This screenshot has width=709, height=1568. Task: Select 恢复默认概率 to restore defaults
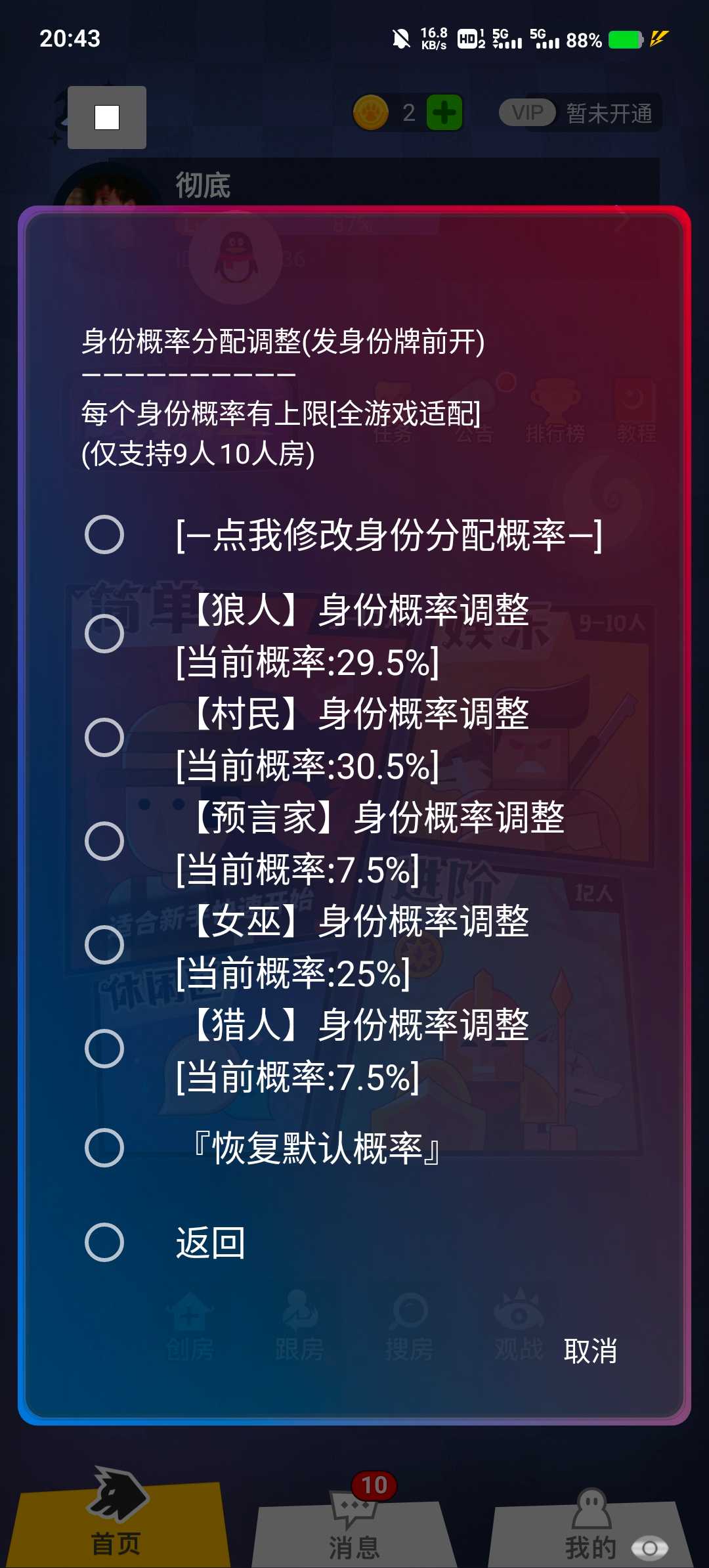(104, 1148)
